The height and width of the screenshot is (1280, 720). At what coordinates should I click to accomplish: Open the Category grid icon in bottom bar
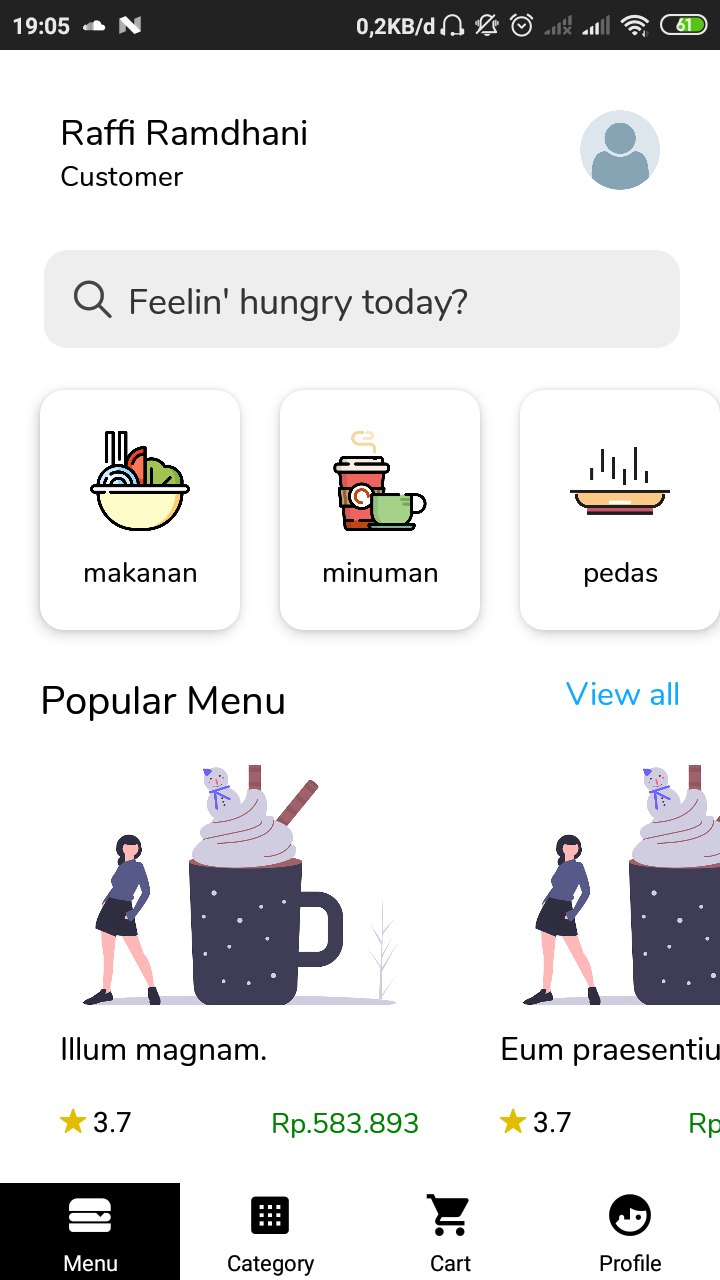point(269,1214)
